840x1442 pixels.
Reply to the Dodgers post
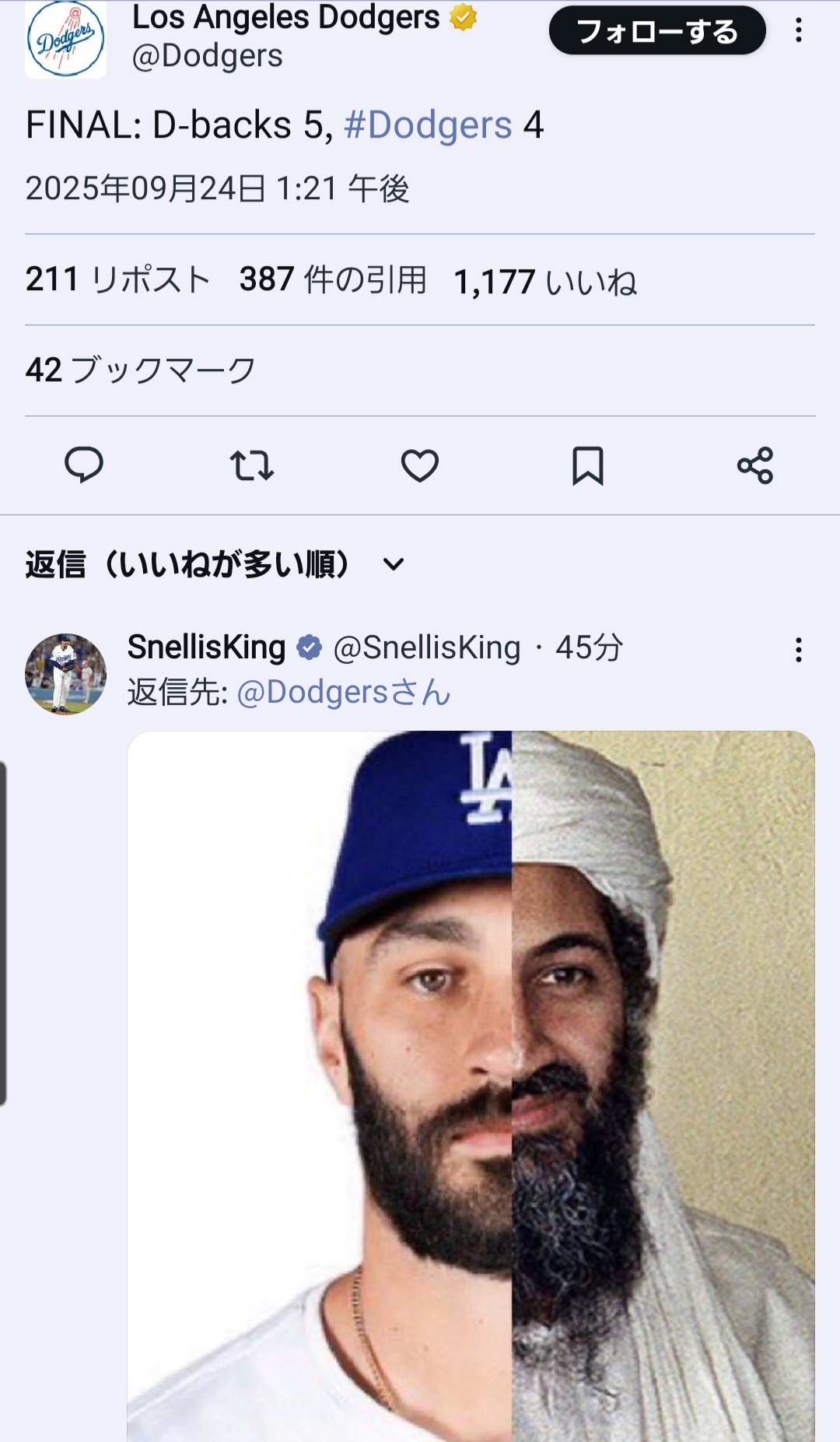(84, 465)
